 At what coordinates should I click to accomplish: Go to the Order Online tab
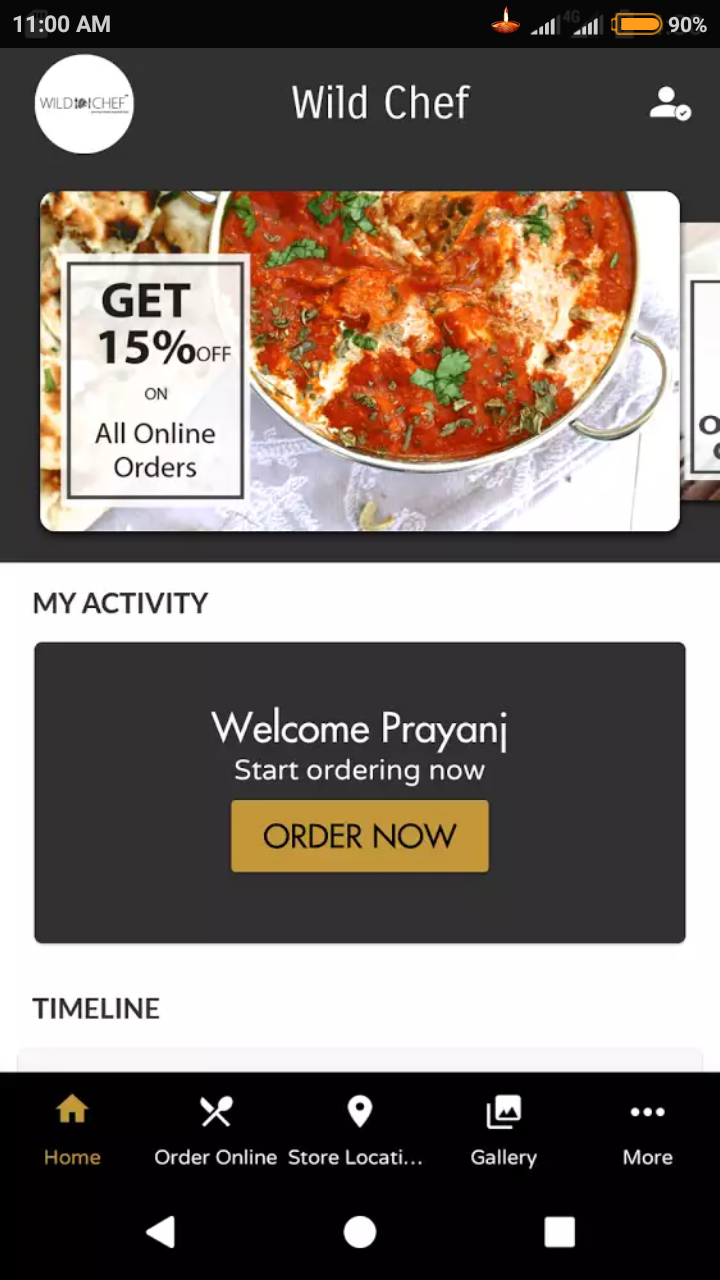click(x=216, y=1130)
